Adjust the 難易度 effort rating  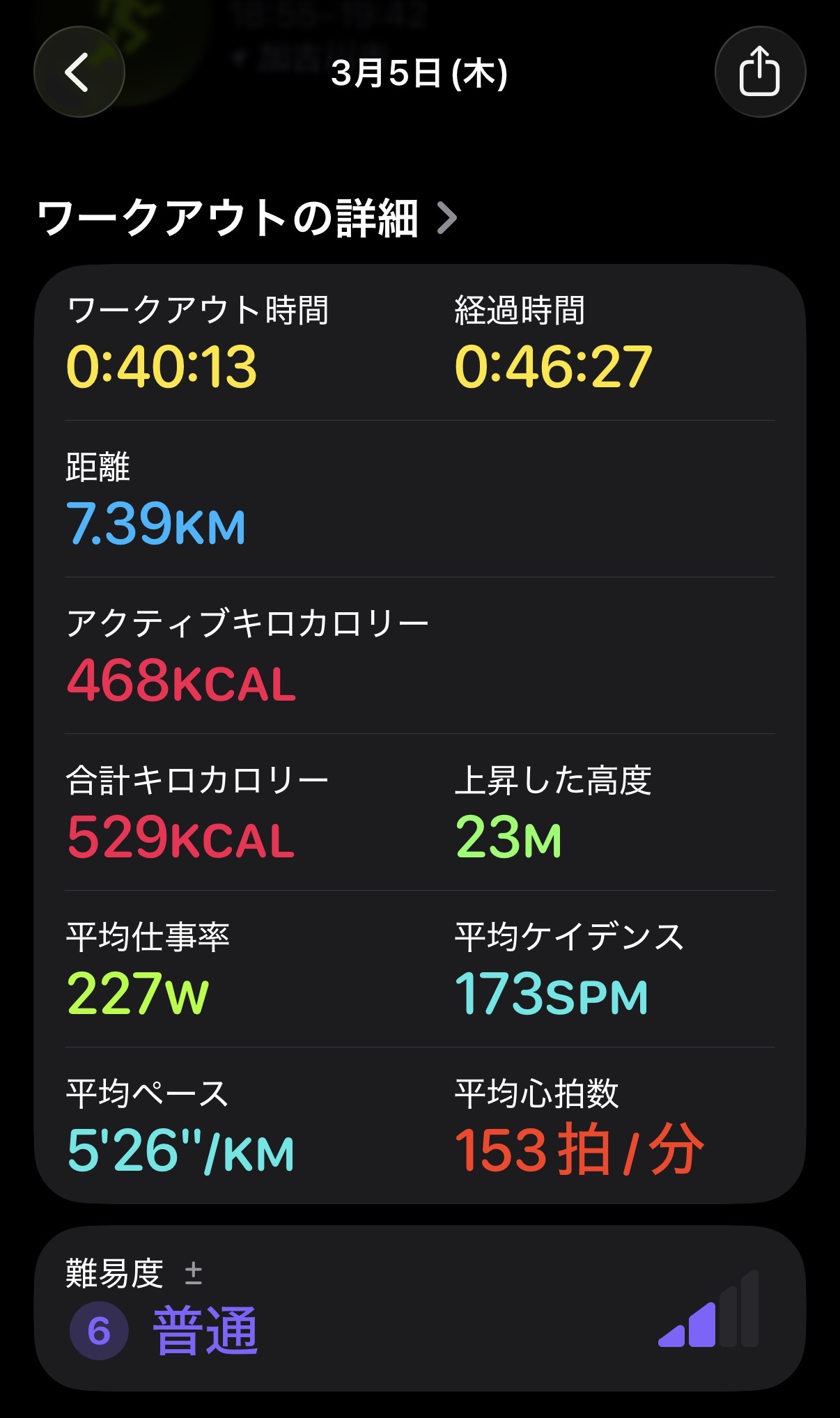[419, 1308]
